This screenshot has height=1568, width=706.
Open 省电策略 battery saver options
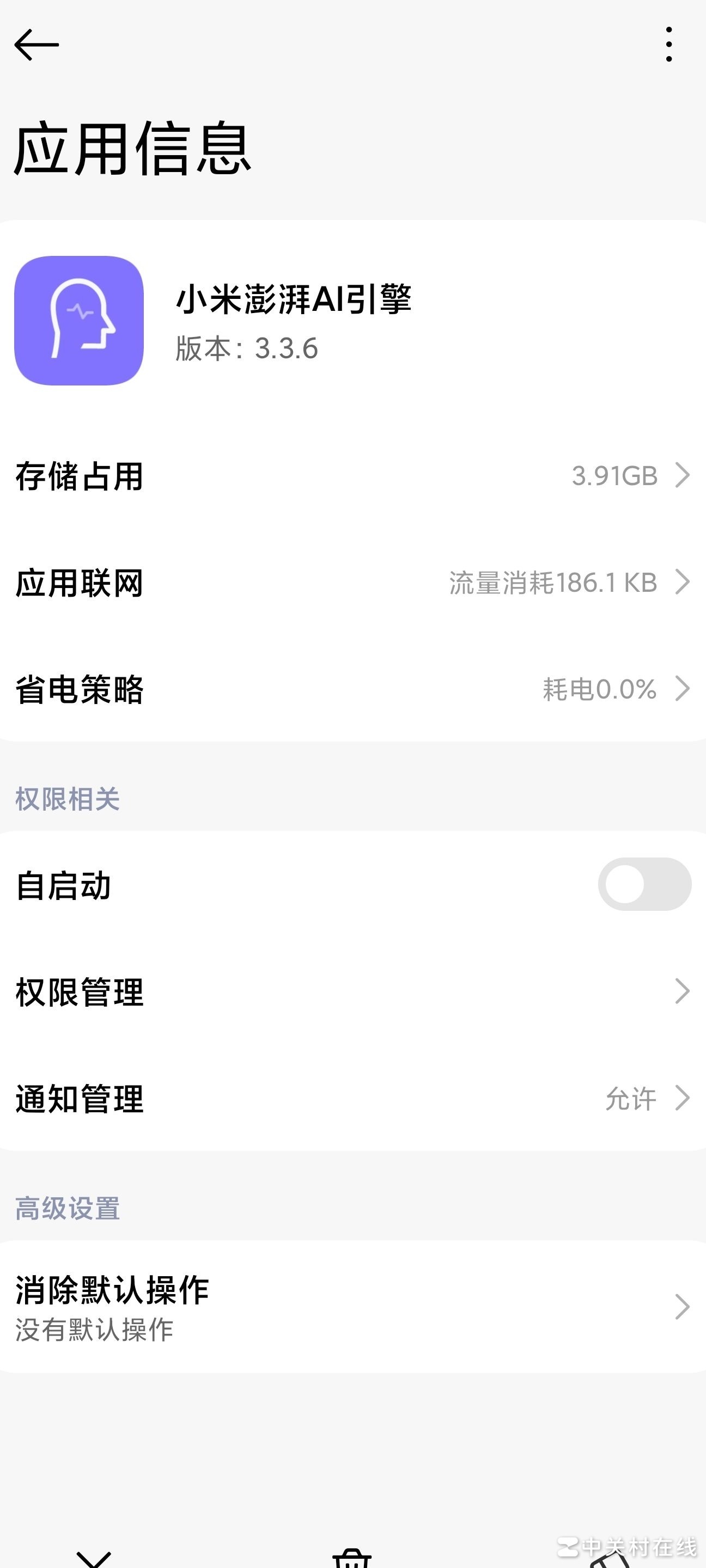point(352,689)
